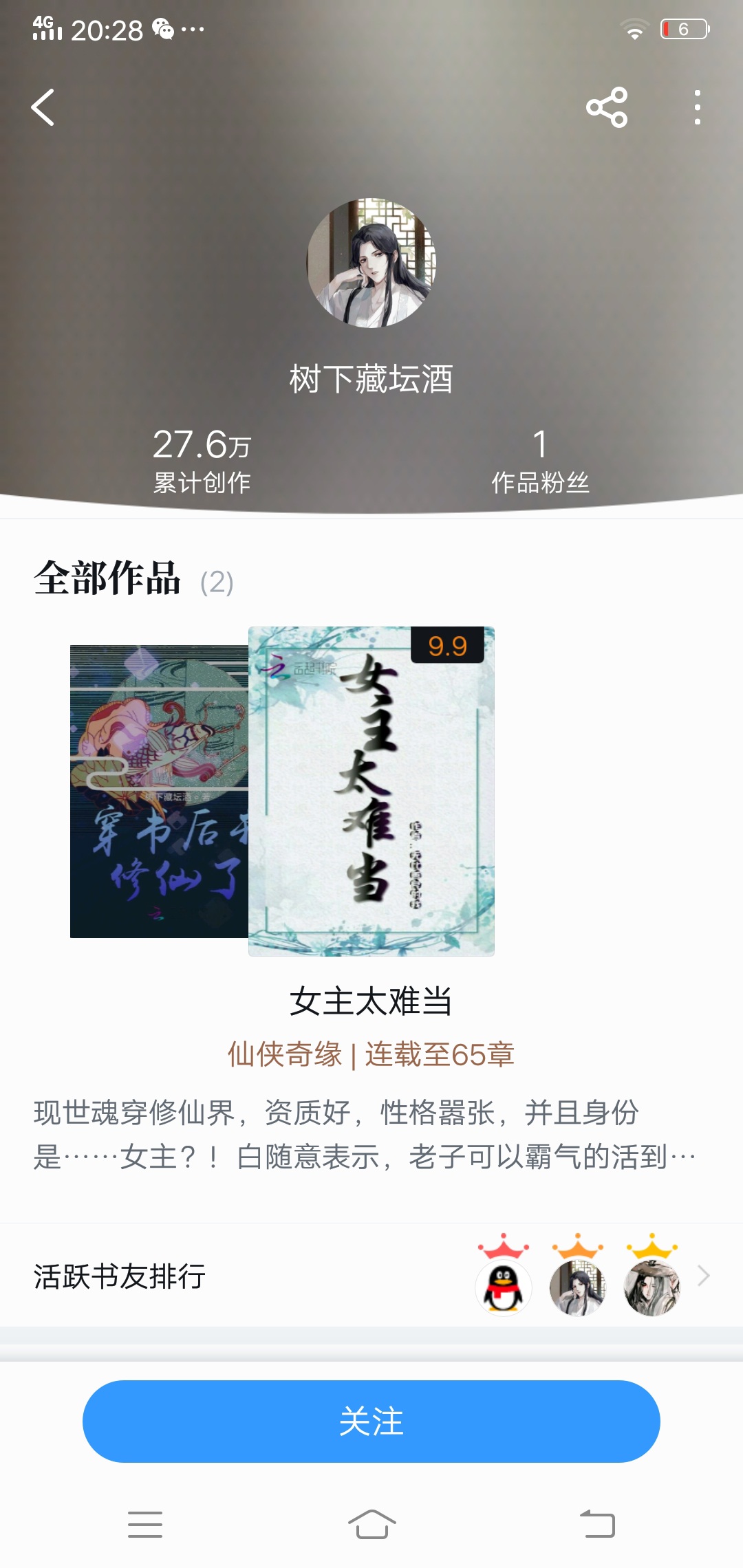Tap the system home button
This screenshot has height=1568, width=743.
click(x=371, y=1524)
